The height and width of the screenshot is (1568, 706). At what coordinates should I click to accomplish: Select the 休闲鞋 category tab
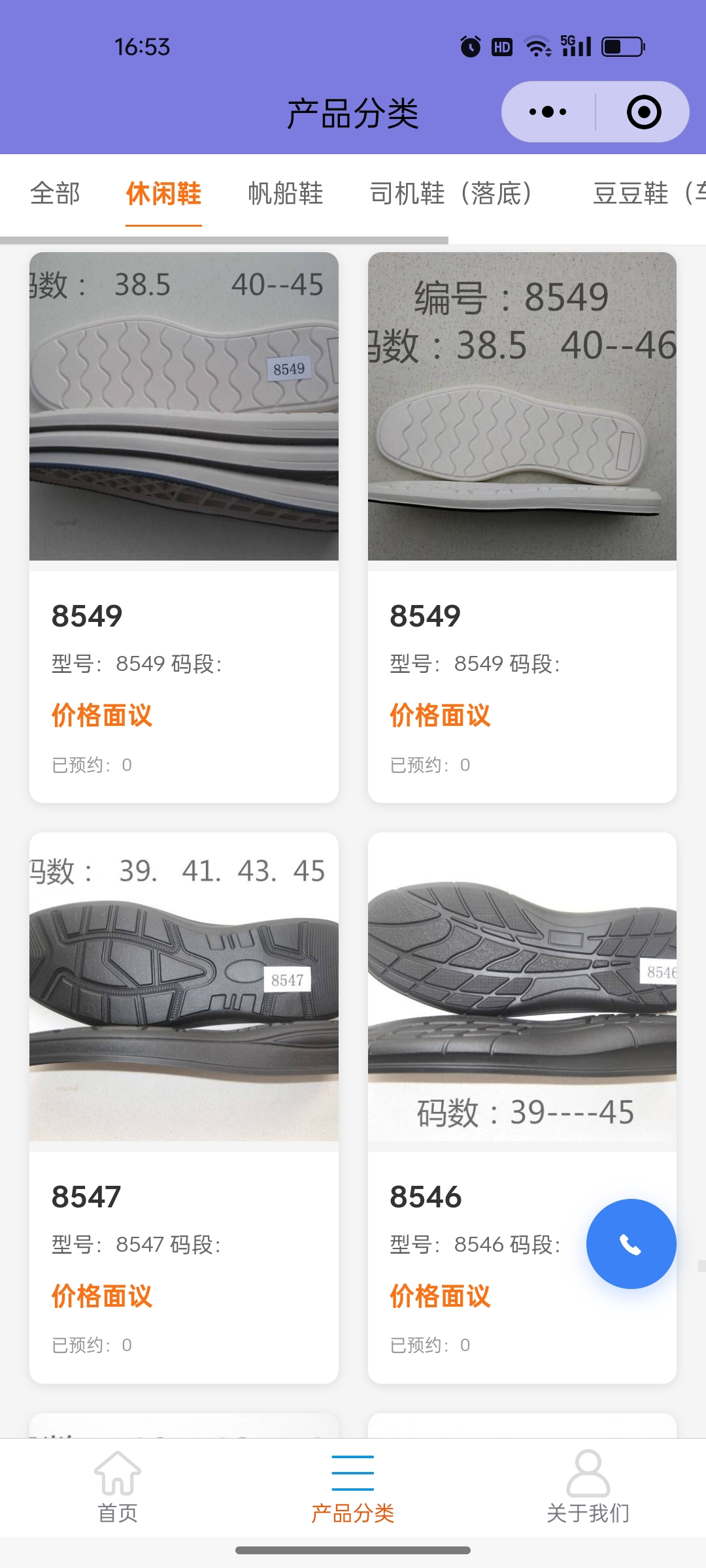tap(163, 193)
